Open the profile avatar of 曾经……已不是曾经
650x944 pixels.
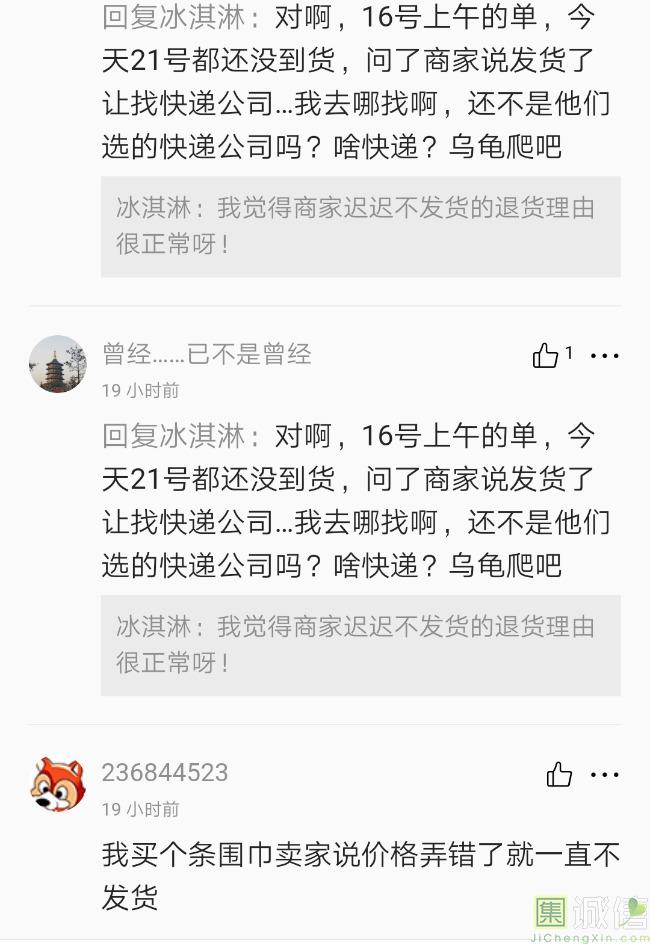click(x=58, y=364)
